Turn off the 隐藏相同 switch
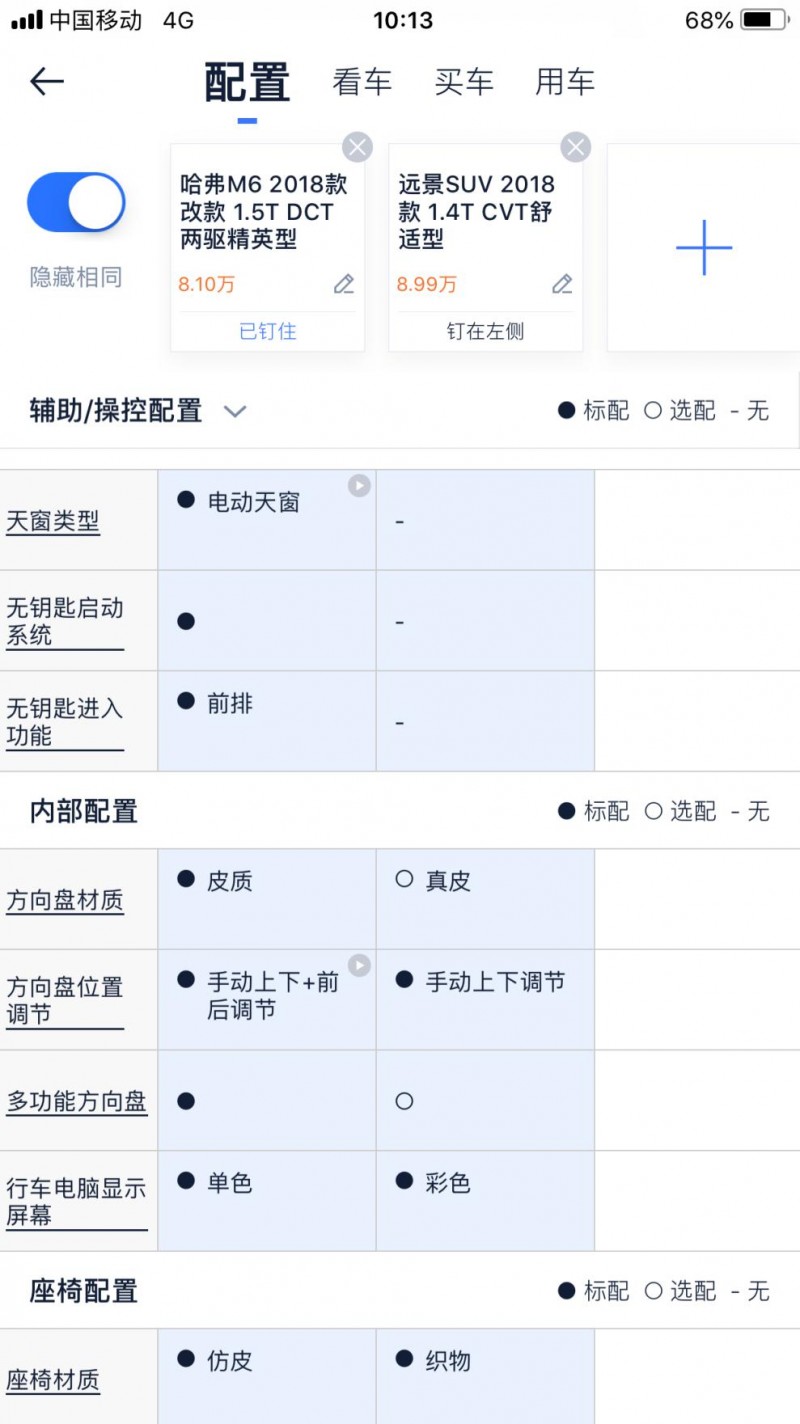The height and width of the screenshot is (1424, 800). (x=76, y=203)
